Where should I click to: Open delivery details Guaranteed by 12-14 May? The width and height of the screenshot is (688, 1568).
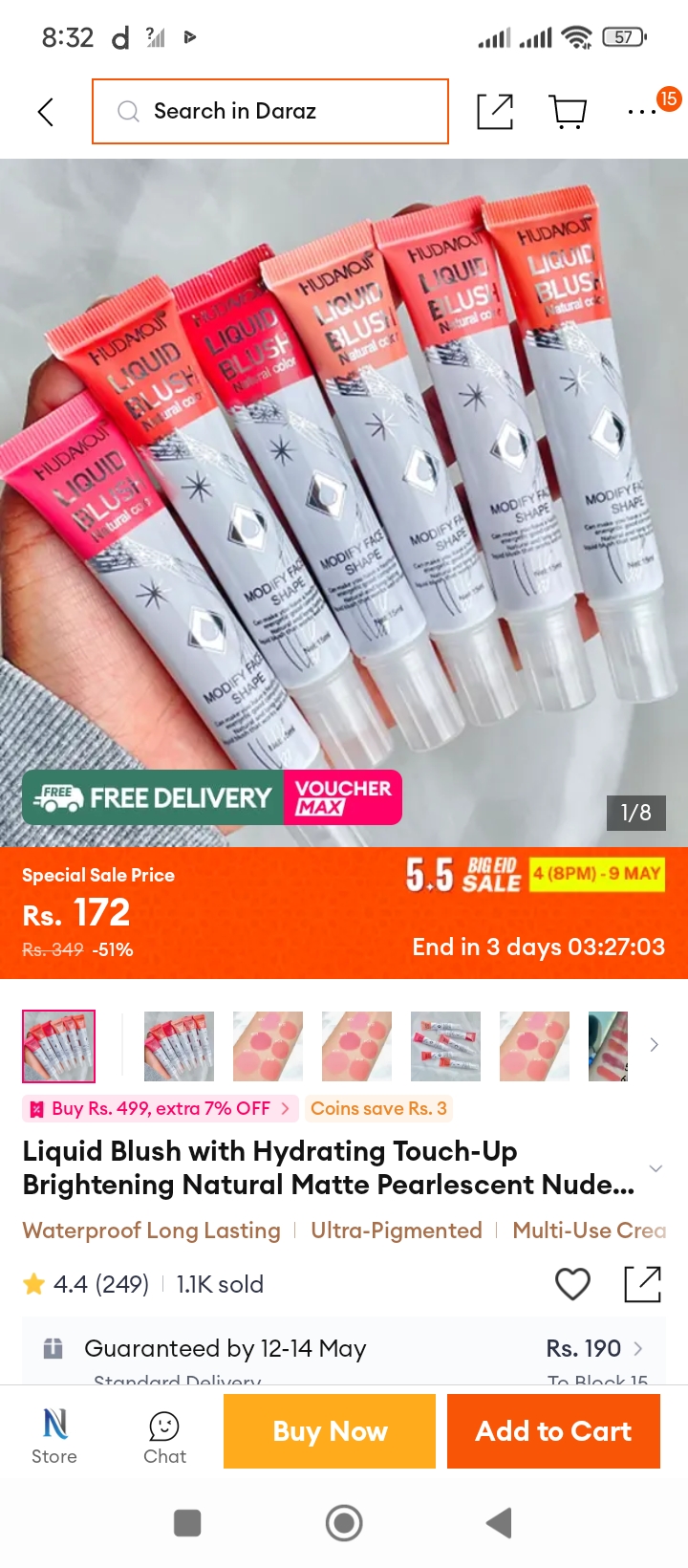(344, 1349)
